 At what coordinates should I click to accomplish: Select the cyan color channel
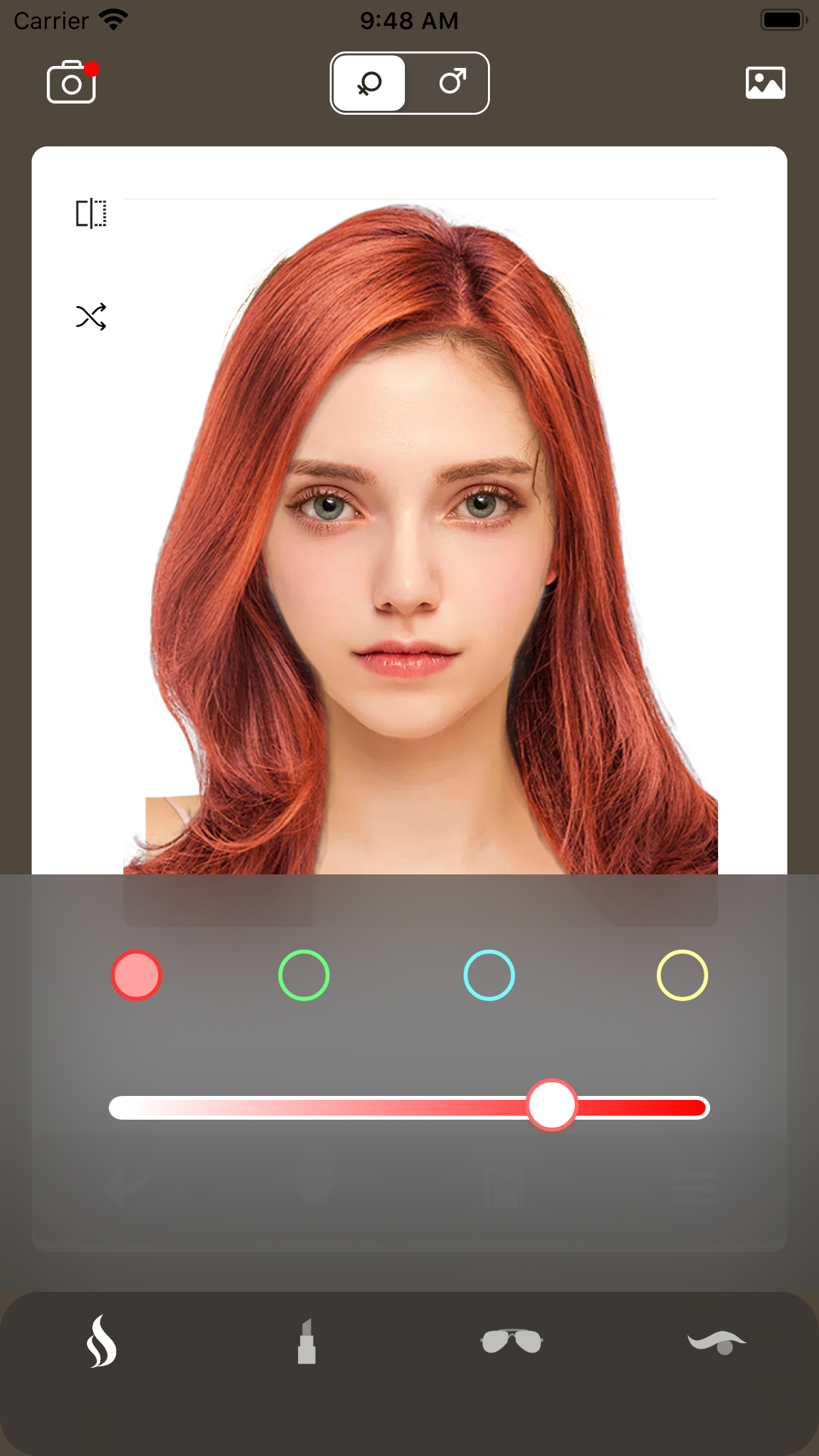click(489, 975)
